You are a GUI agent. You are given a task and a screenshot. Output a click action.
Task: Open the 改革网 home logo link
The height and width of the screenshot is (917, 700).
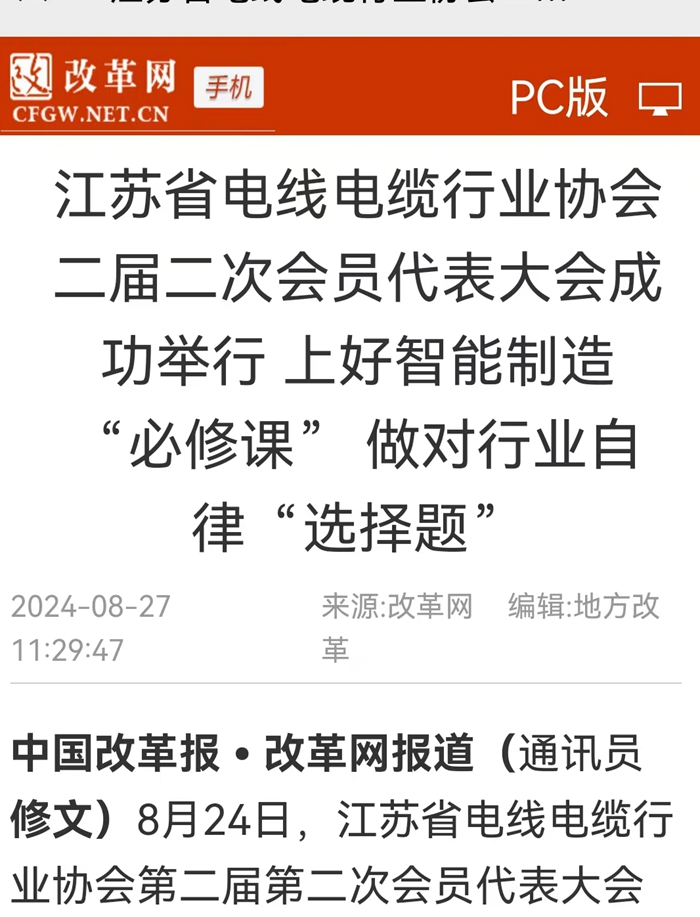[92, 88]
